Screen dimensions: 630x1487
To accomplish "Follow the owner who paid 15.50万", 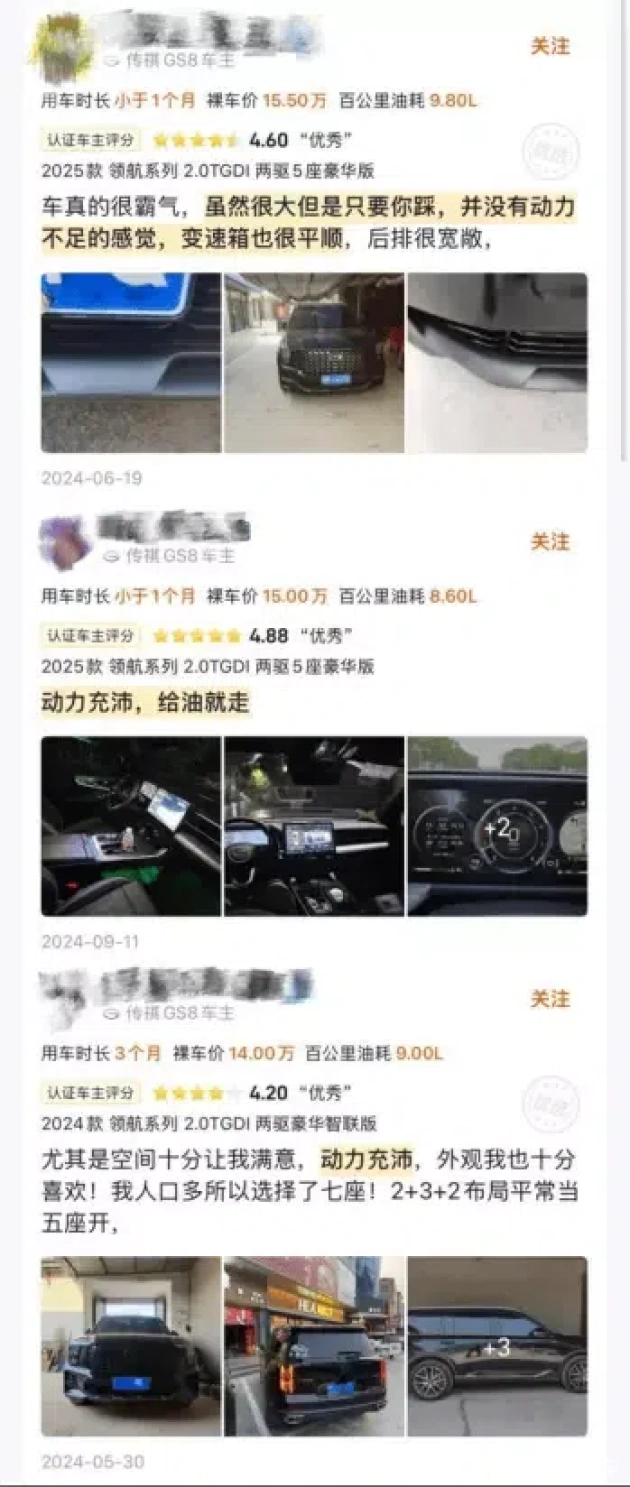I will [x=549, y=47].
